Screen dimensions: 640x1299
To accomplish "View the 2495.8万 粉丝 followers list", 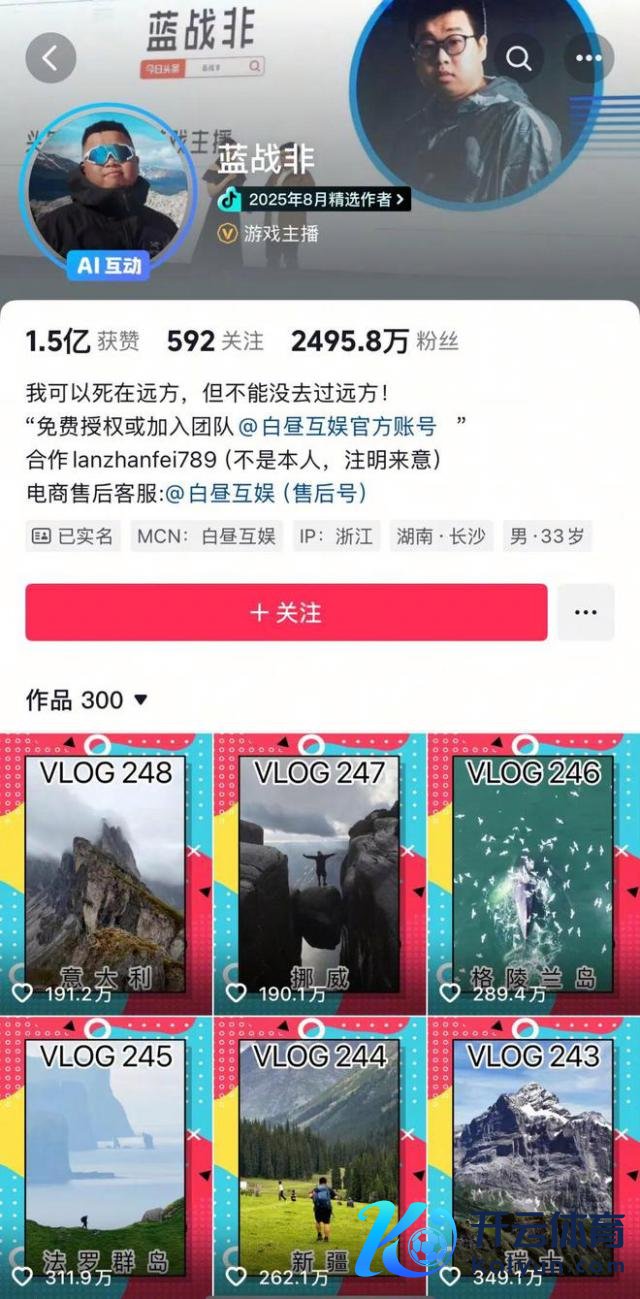I will point(374,342).
